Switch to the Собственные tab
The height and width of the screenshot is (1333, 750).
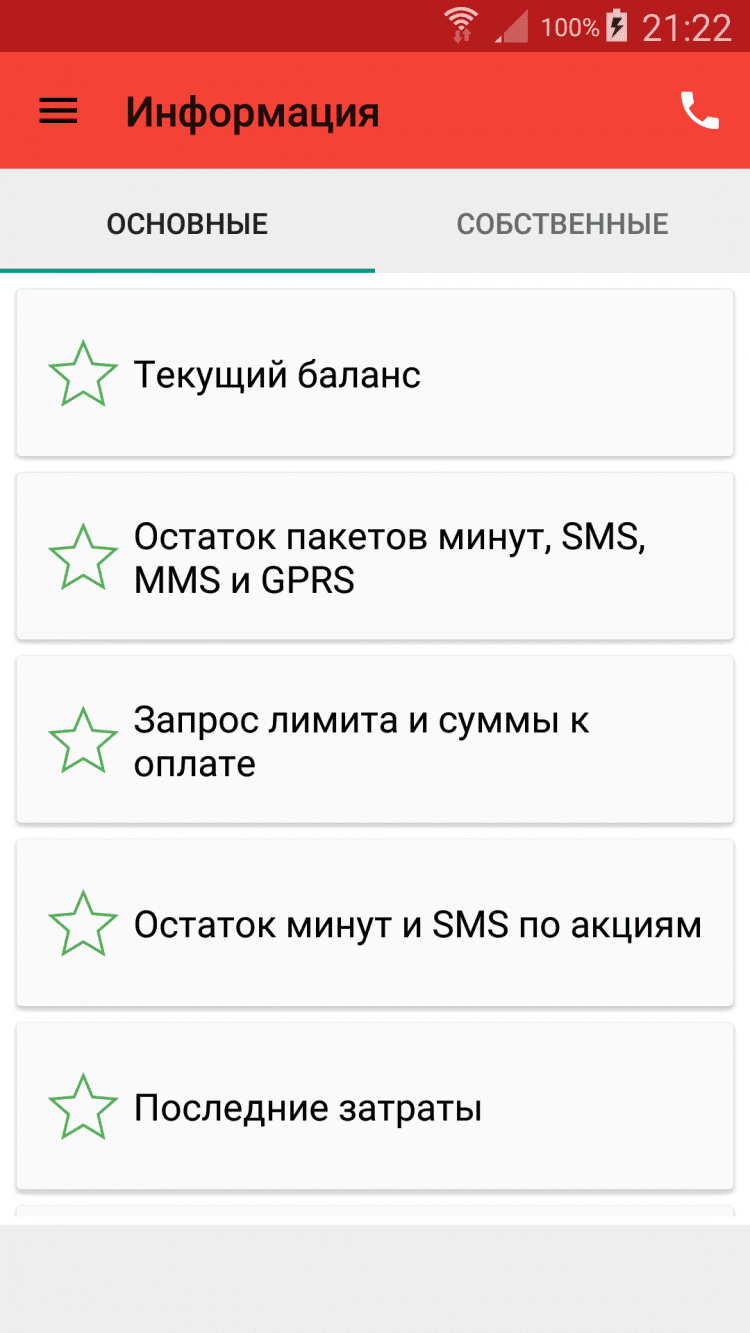pos(562,223)
